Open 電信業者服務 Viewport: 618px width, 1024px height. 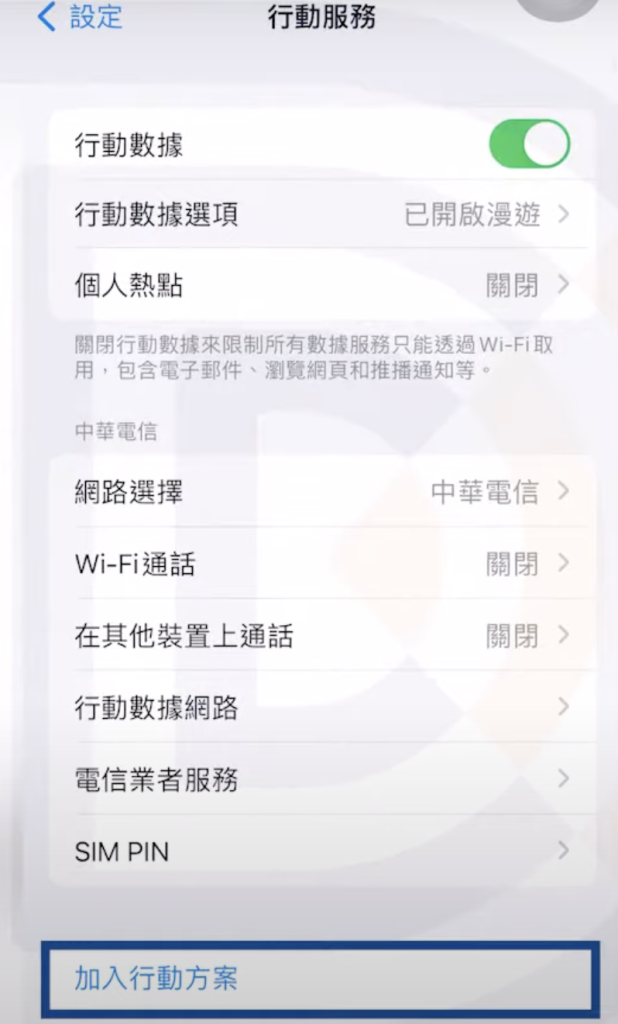(320, 779)
